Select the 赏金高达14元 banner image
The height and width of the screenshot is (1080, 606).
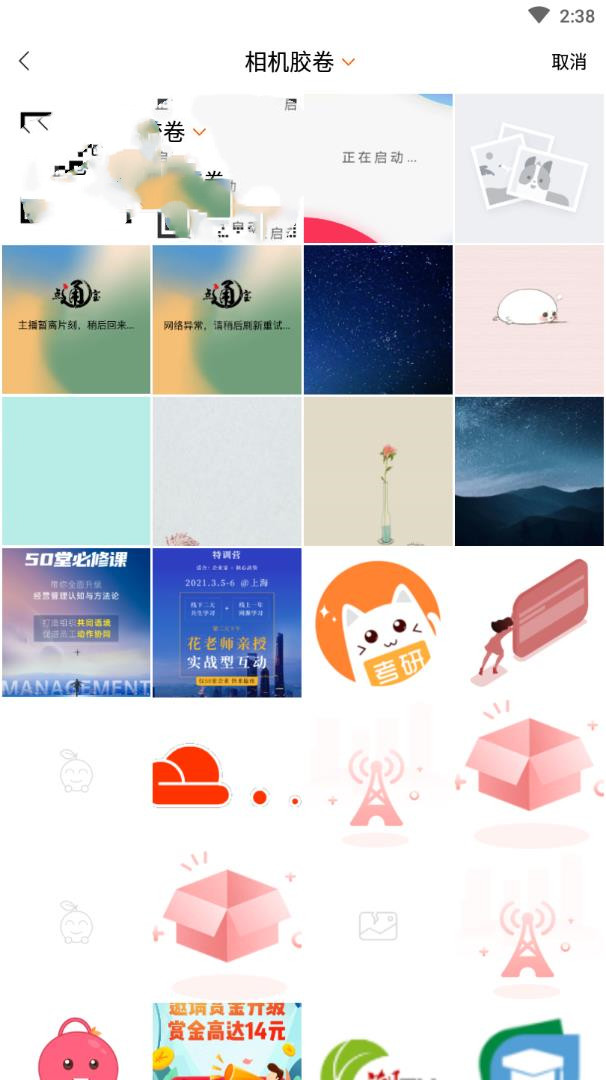(x=227, y=1040)
